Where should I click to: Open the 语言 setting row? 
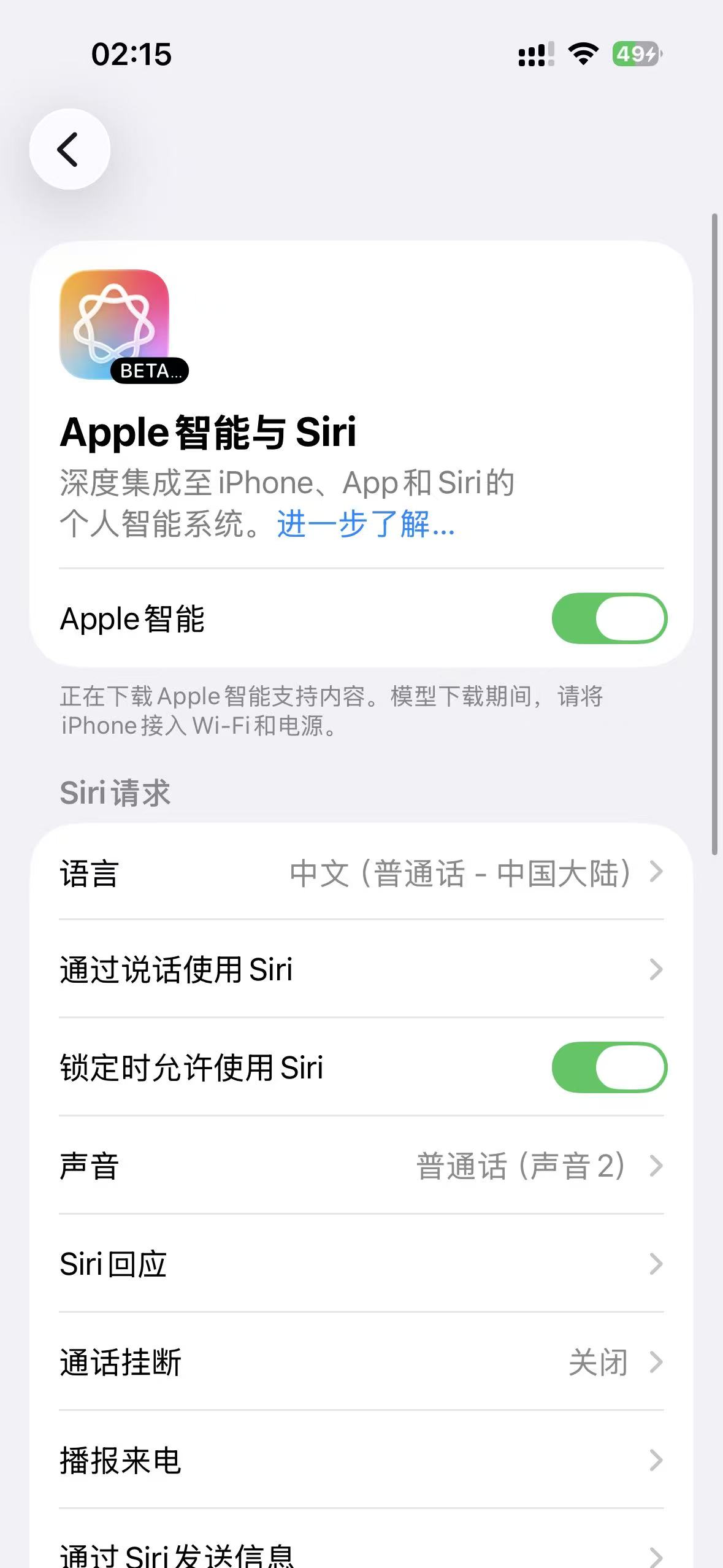[361, 872]
